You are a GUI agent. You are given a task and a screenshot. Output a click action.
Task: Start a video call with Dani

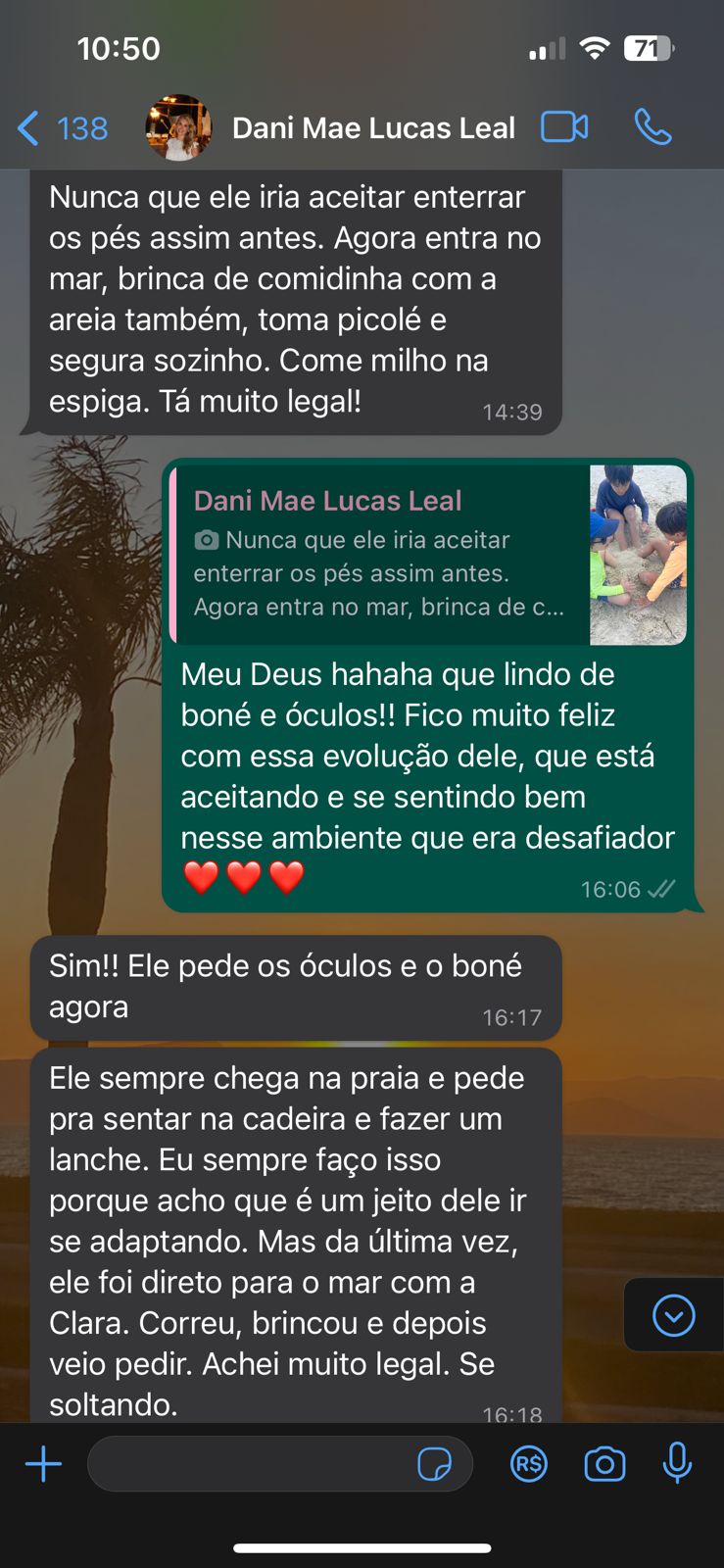[564, 127]
